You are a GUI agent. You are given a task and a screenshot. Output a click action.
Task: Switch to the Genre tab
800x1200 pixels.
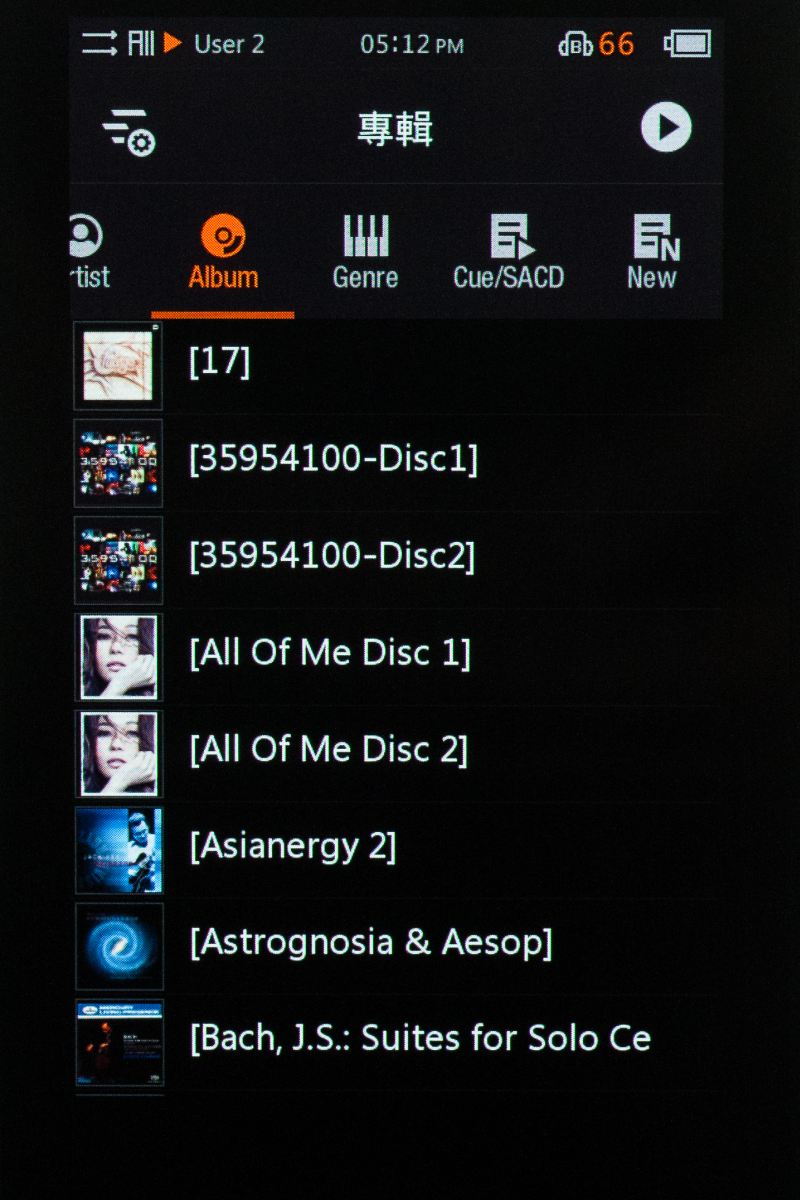[x=365, y=255]
